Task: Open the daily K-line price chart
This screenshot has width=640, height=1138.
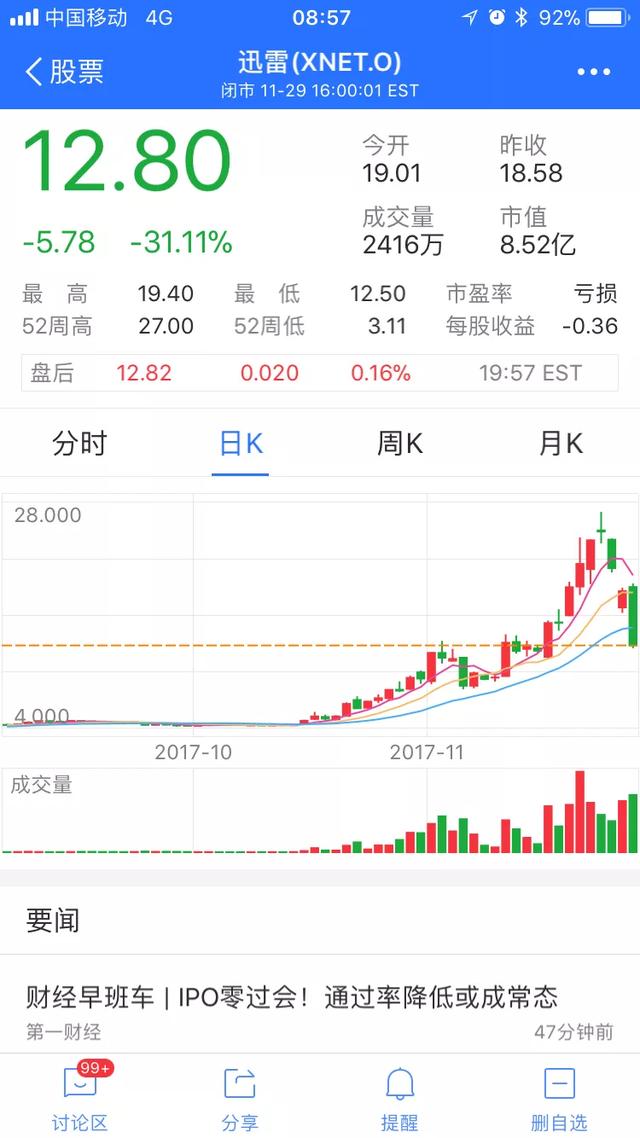Action: point(320,620)
